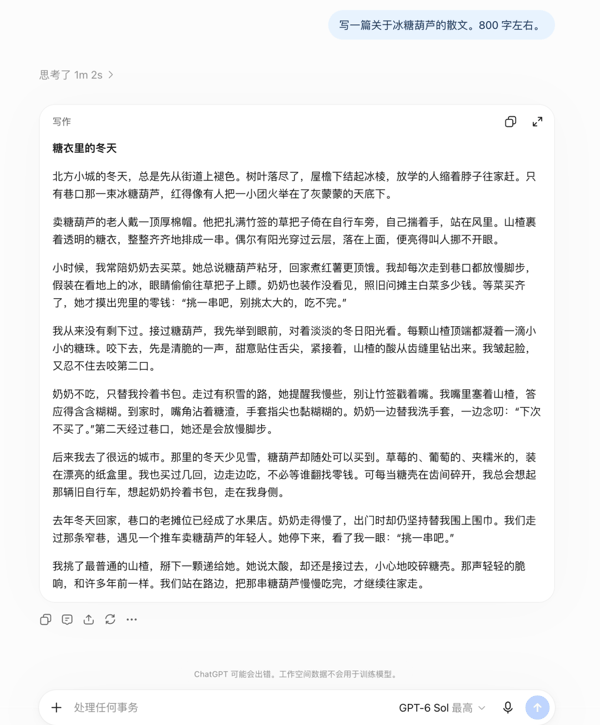Copy the whole response below the card
The width and height of the screenshot is (600, 725).
tap(45, 619)
